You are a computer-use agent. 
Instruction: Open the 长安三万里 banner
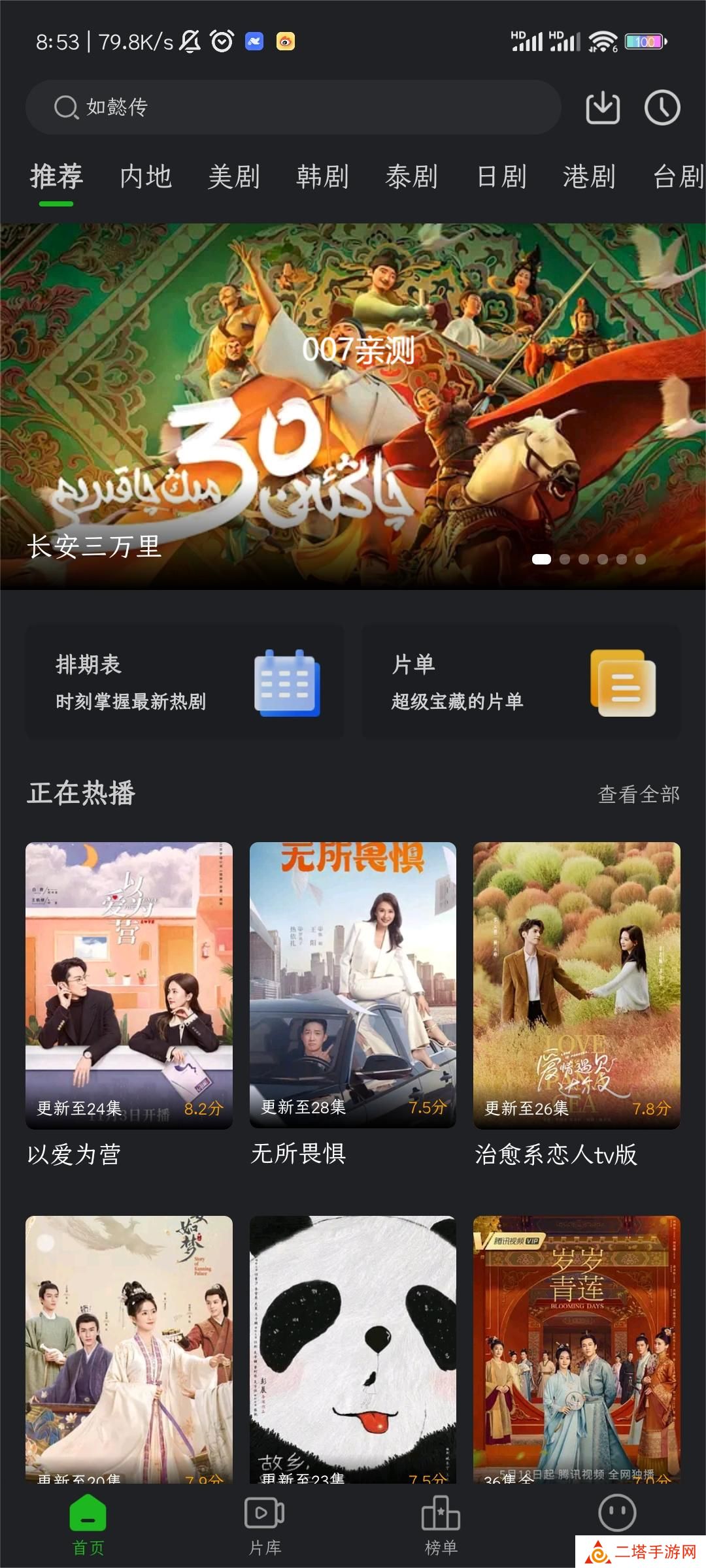(353, 406)
